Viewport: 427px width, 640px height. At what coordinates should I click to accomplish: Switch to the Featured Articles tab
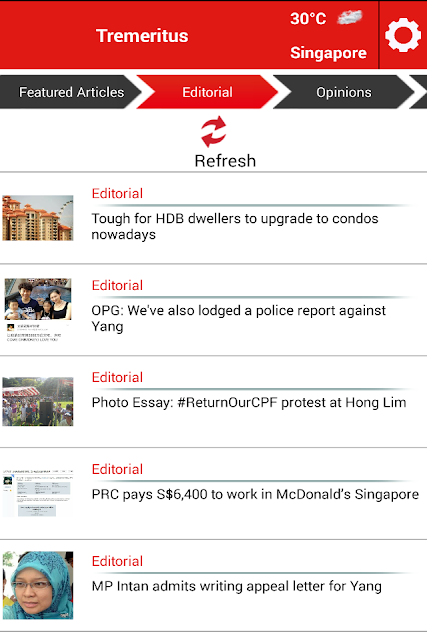tap(71, 92)
